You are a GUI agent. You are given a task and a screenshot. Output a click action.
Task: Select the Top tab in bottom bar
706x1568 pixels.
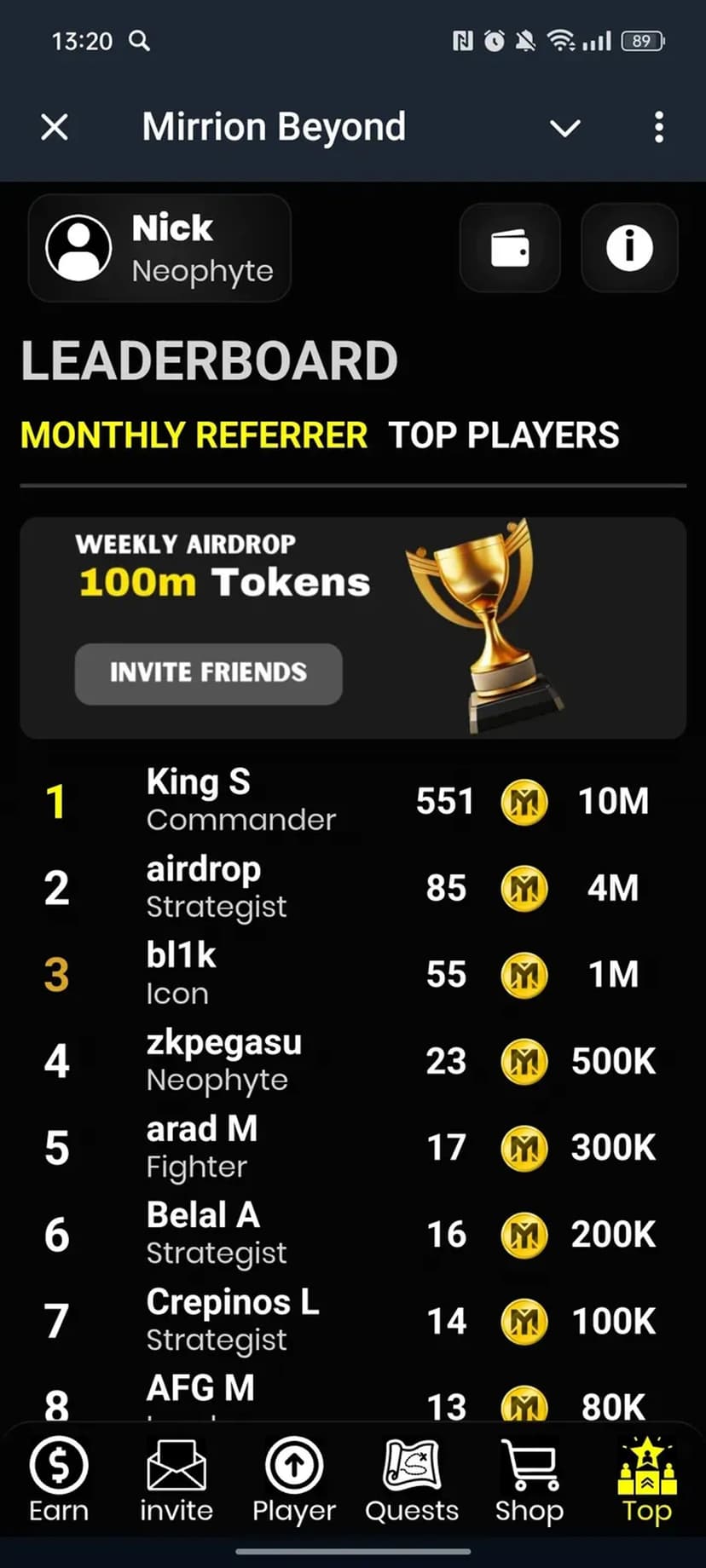click(647, 1481)
